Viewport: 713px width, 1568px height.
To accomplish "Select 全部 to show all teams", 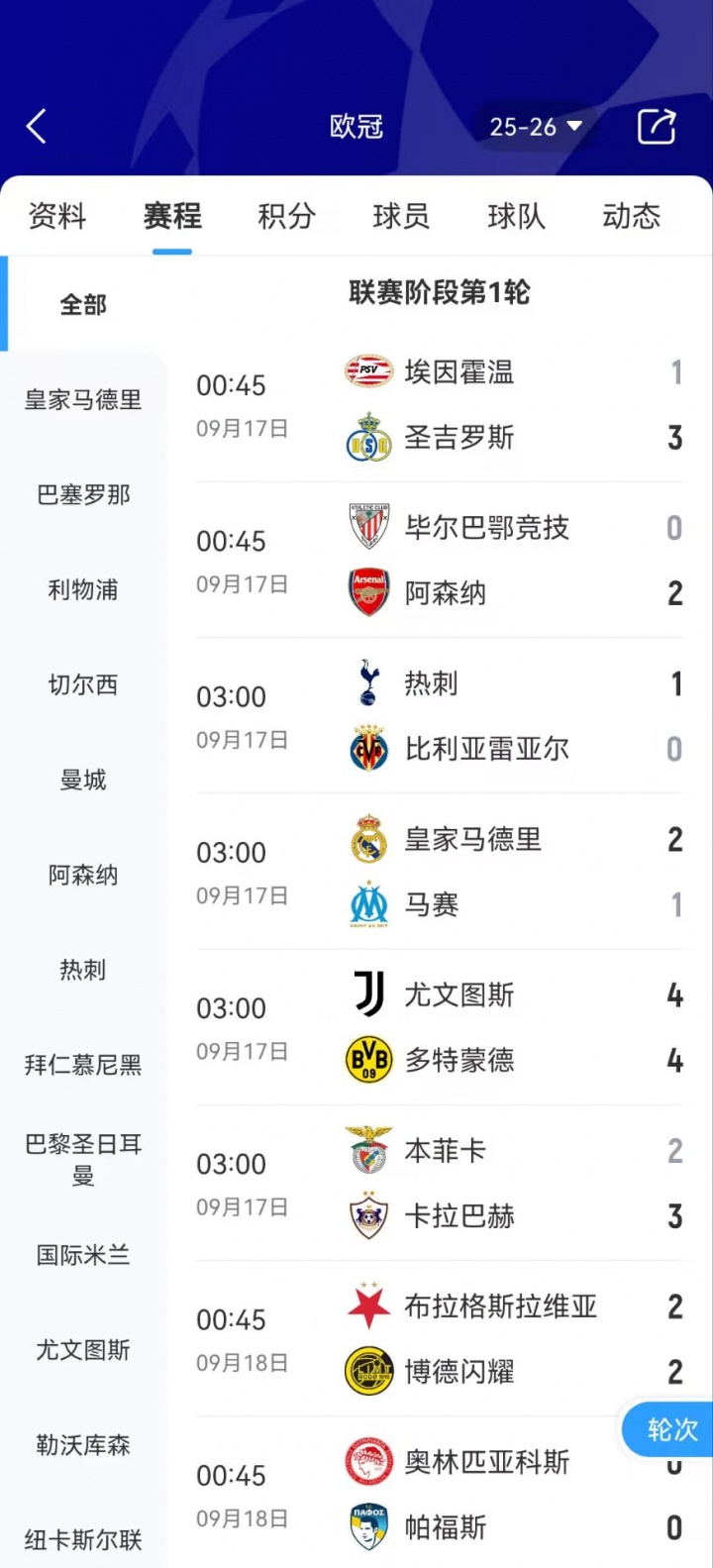I will click(x=83, y=305).
